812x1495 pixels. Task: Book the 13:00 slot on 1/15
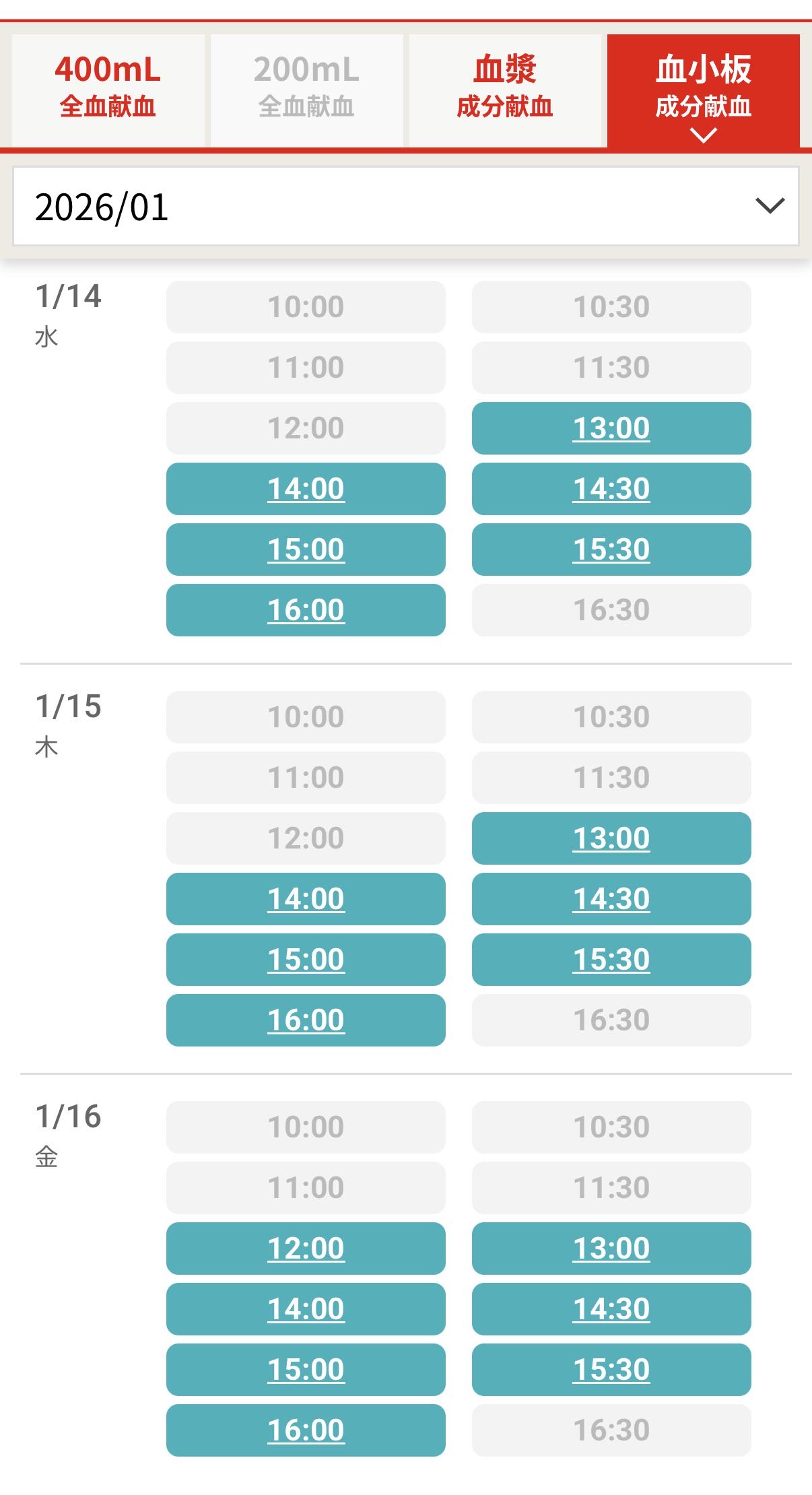click(x=611, y=838)
